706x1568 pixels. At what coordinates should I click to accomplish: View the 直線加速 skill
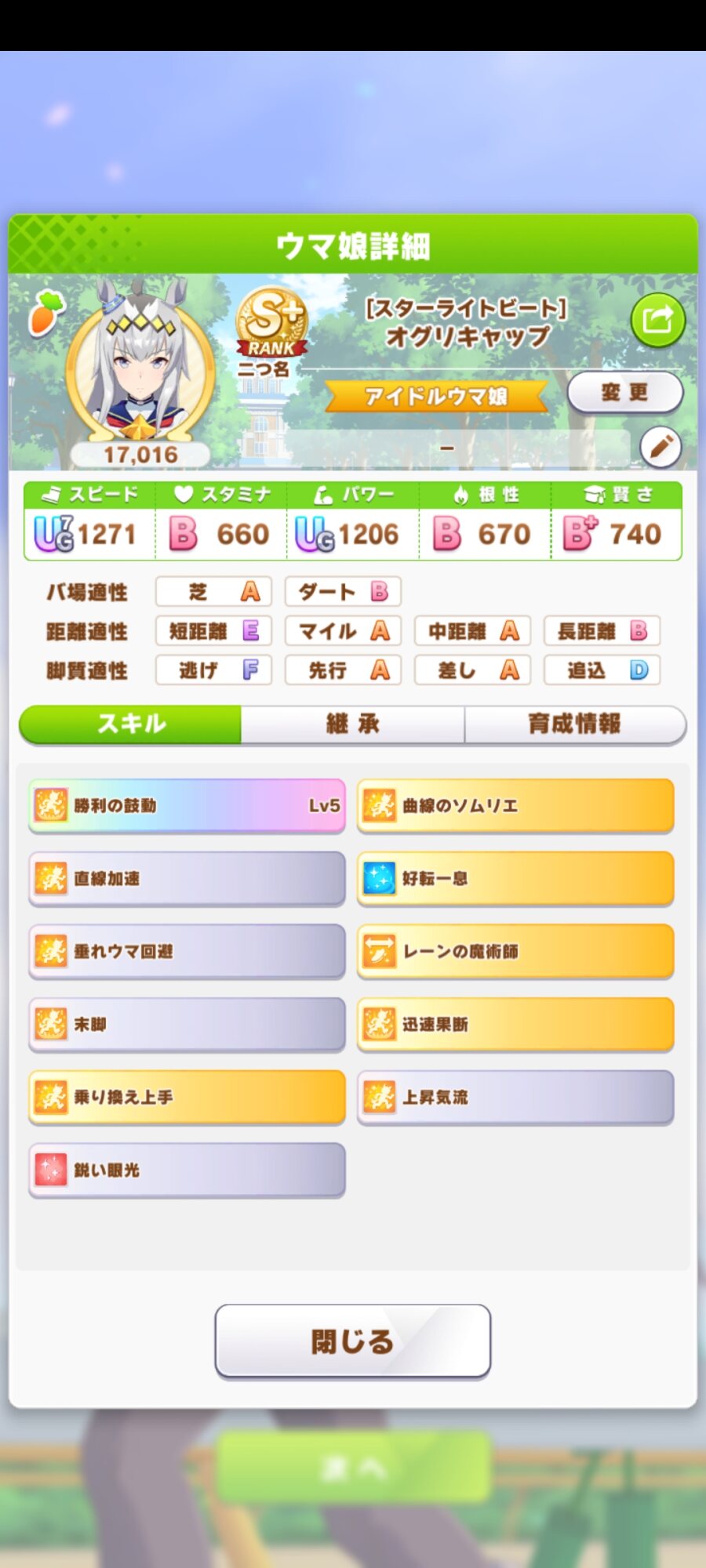(x=187, y=878)
